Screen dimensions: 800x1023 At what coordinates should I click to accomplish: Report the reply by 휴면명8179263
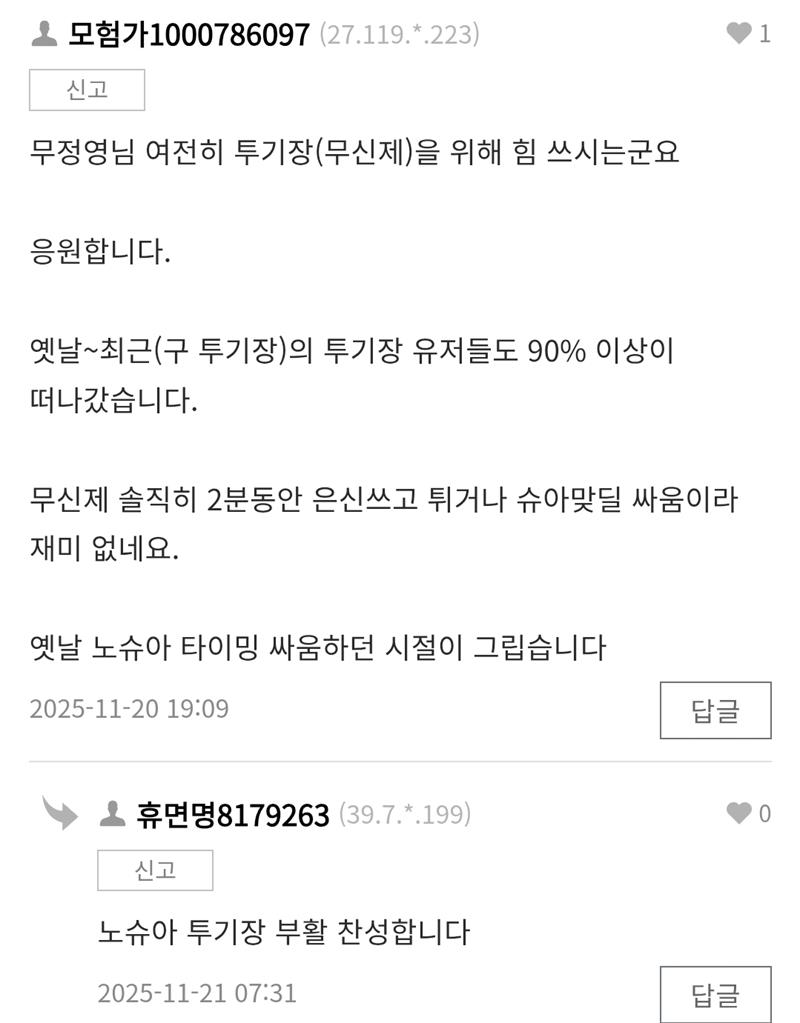[x=155, y=871]
